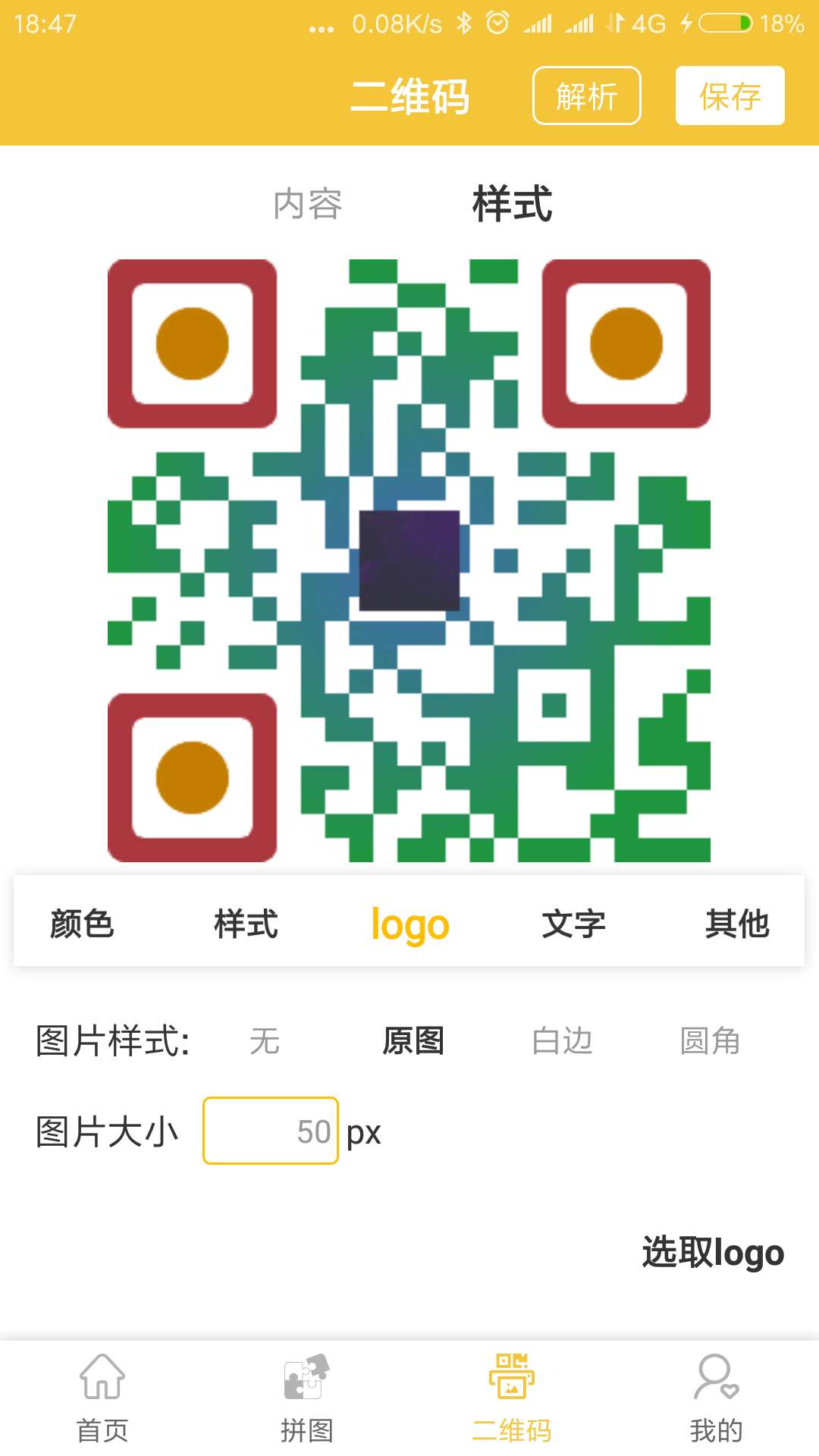Open 我的 profile tab

click(x=717, y=1398)
